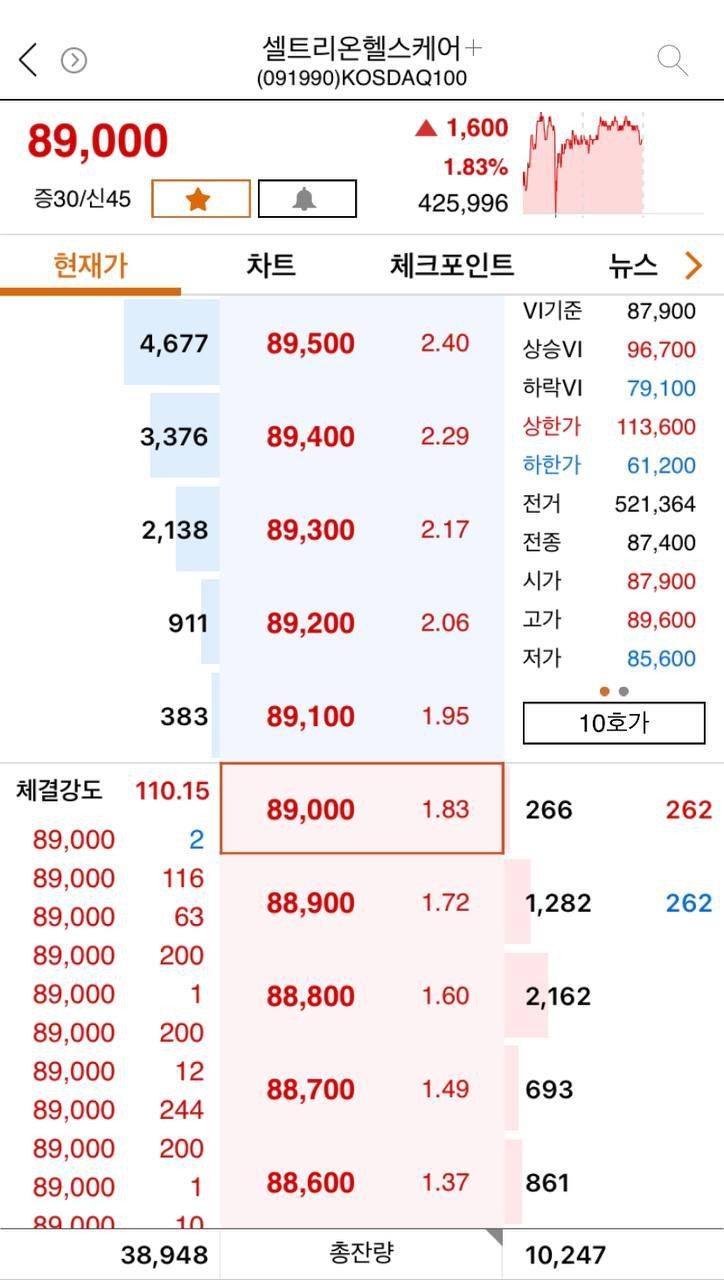Add stock to favorites with star
The height and width of the screenshot is (1280, 724).
point(200,199)
